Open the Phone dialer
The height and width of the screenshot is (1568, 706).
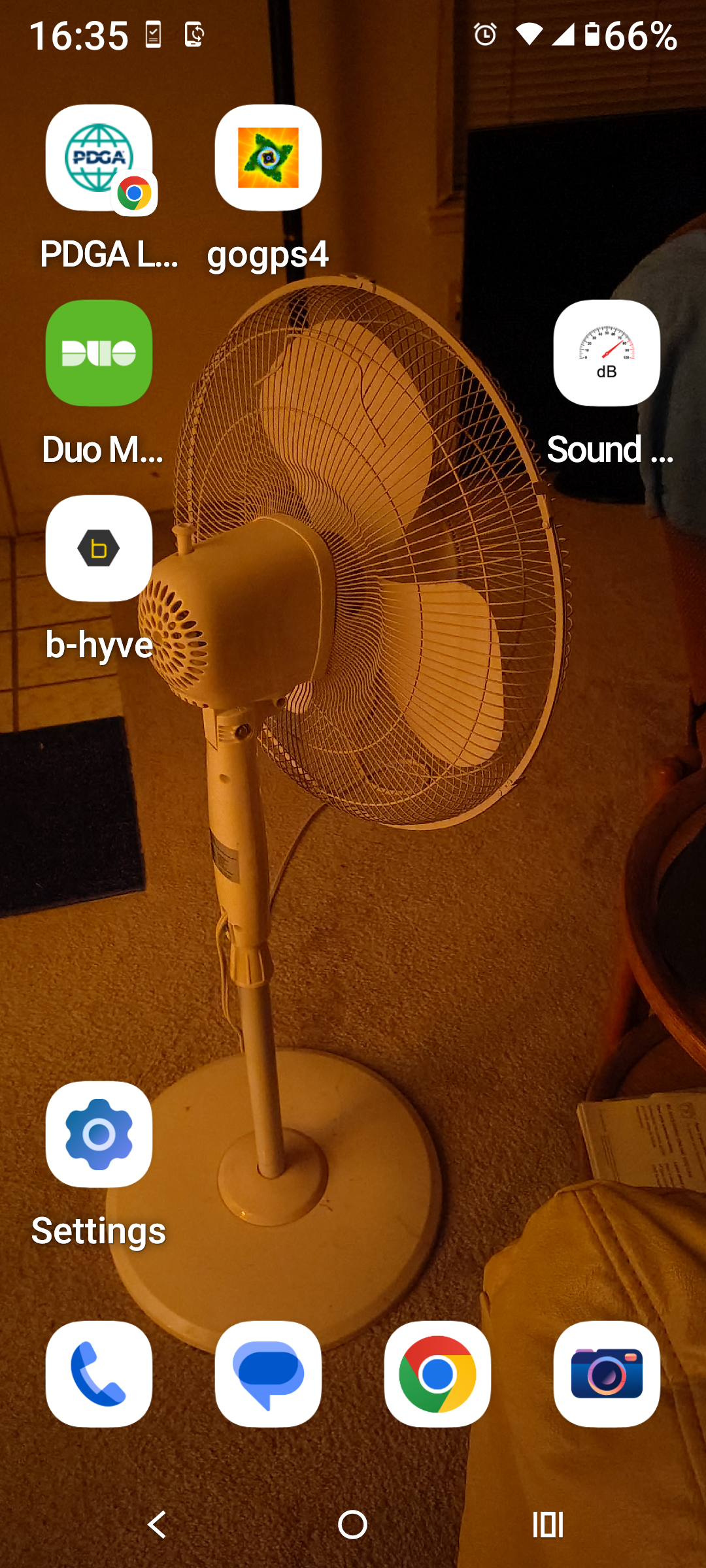click(99, 1373)
